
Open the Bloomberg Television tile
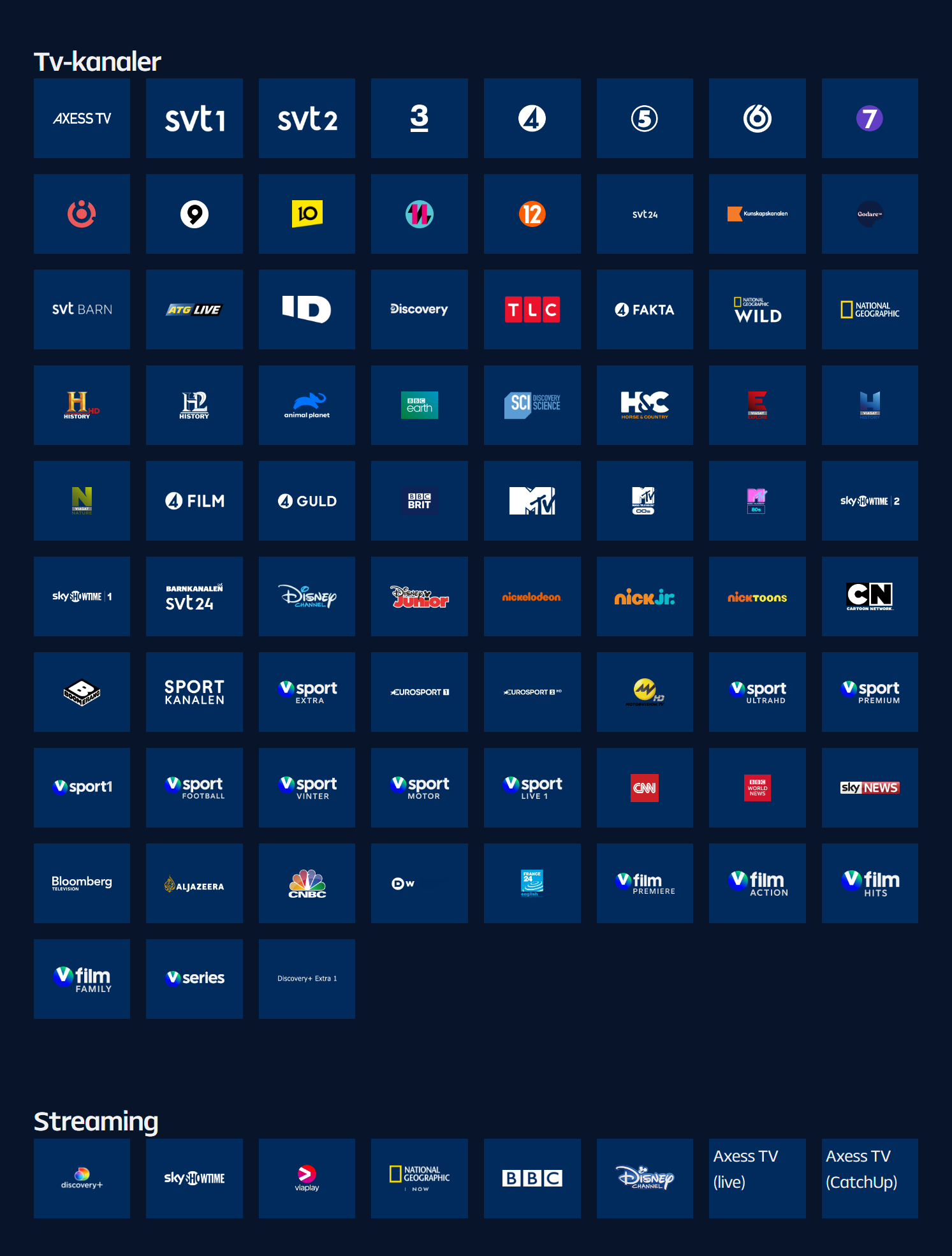pos(82,884)
